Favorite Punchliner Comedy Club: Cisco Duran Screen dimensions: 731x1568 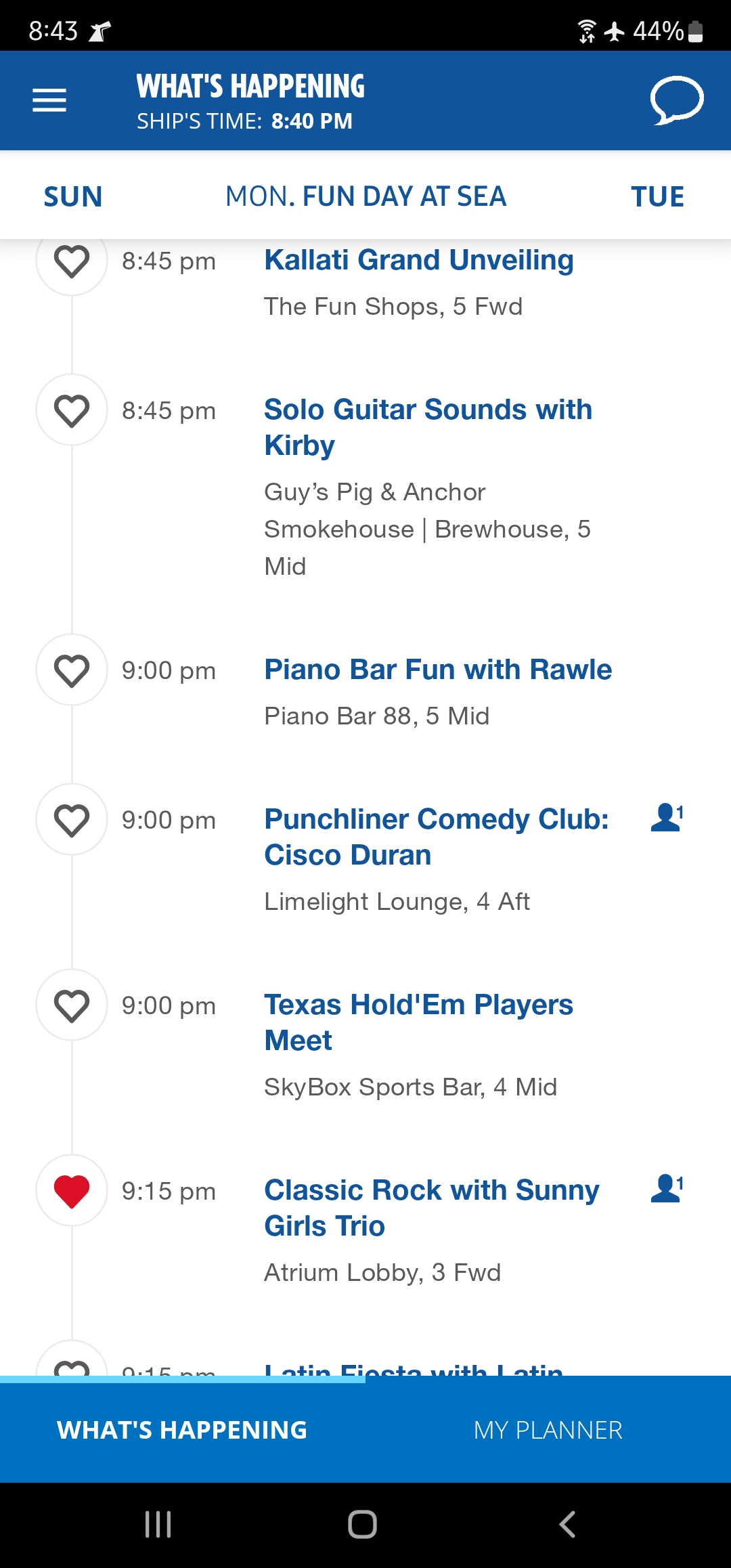coord(72,819)
